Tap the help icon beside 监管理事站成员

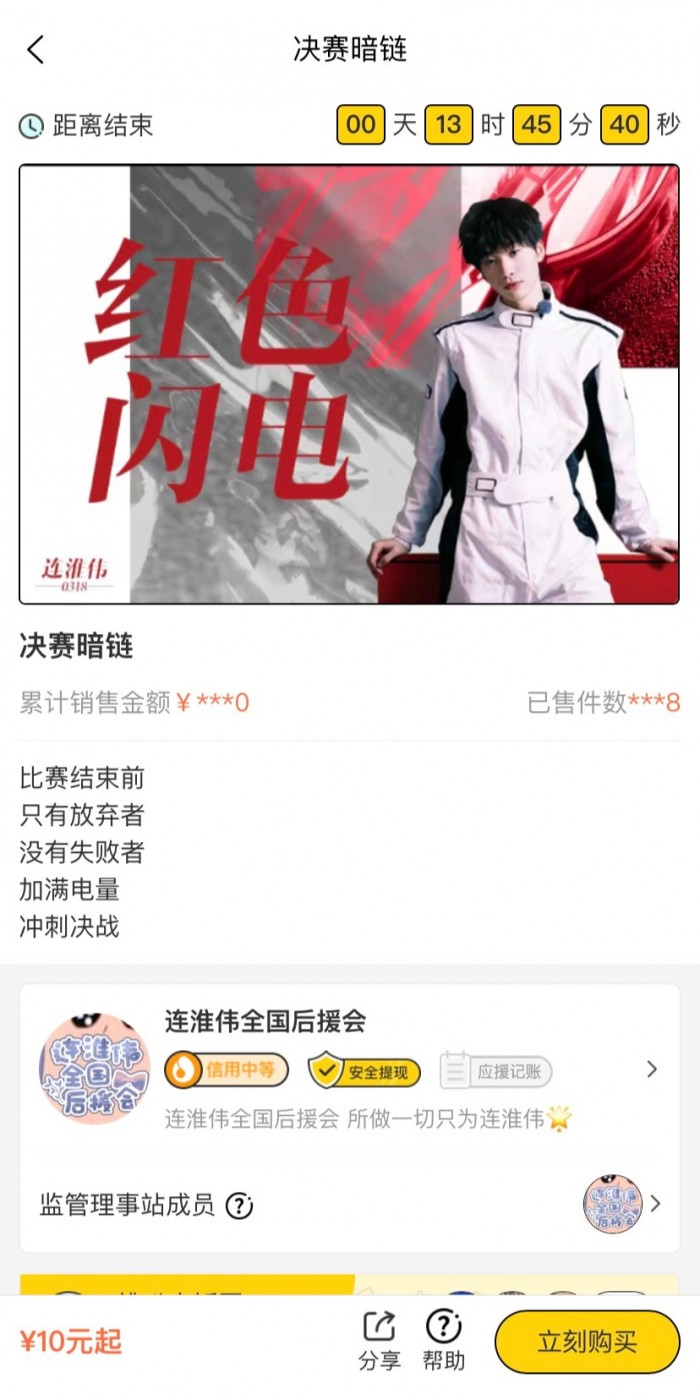238,1205
